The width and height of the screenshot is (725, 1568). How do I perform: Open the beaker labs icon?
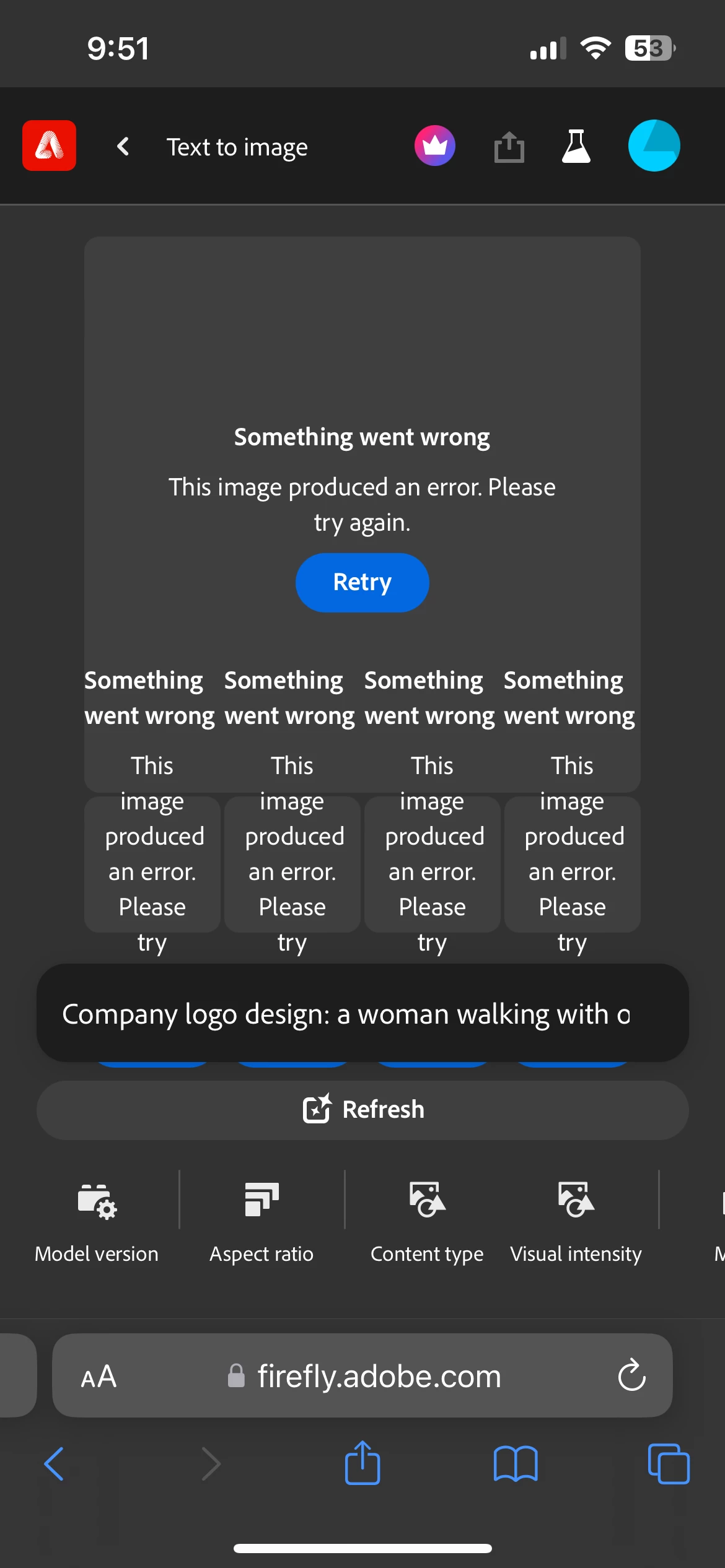pyautogui.click(x=576, y=147)
